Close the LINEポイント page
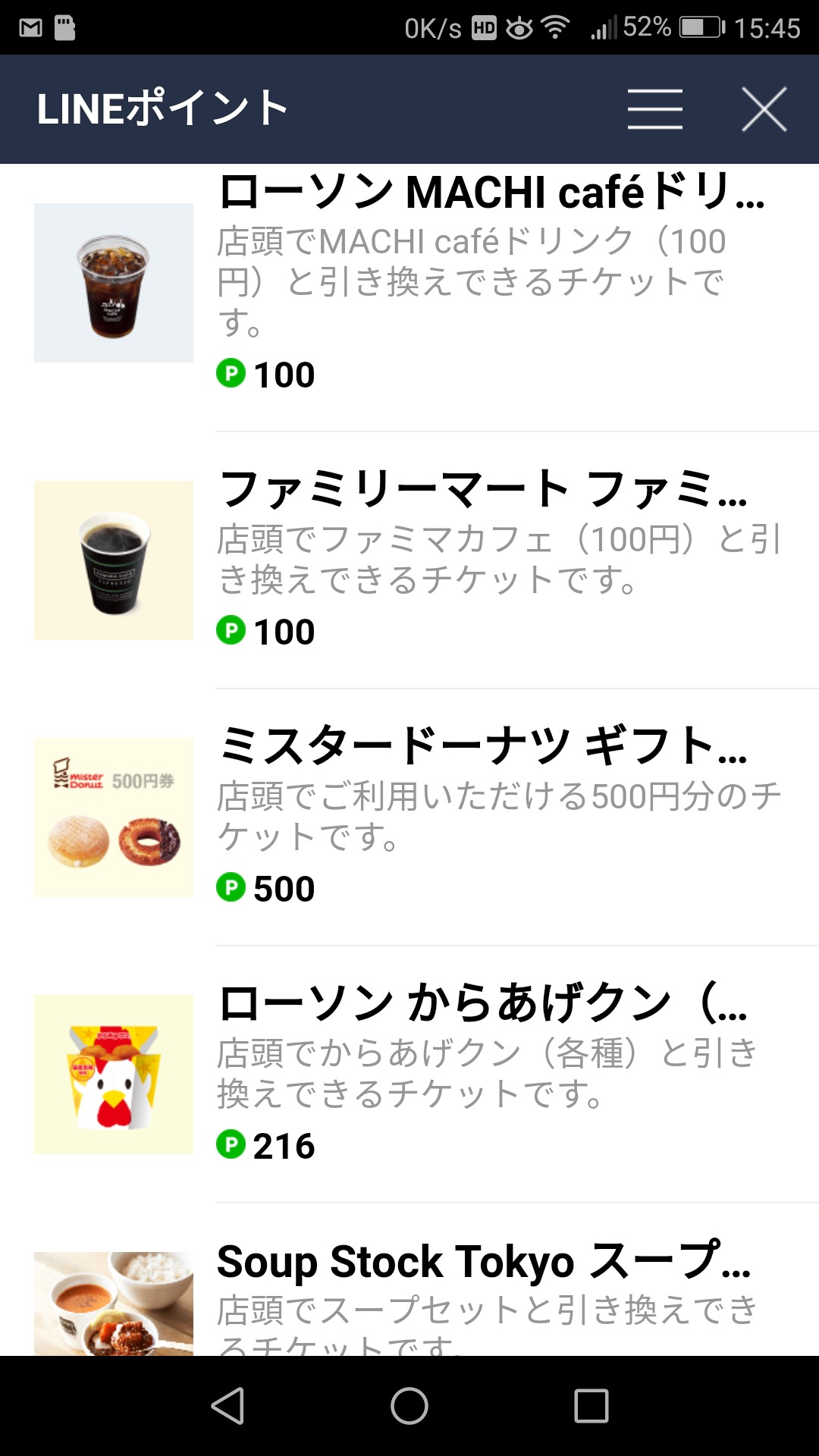This screenshot has height=1456, width=819. coord(764,109)
